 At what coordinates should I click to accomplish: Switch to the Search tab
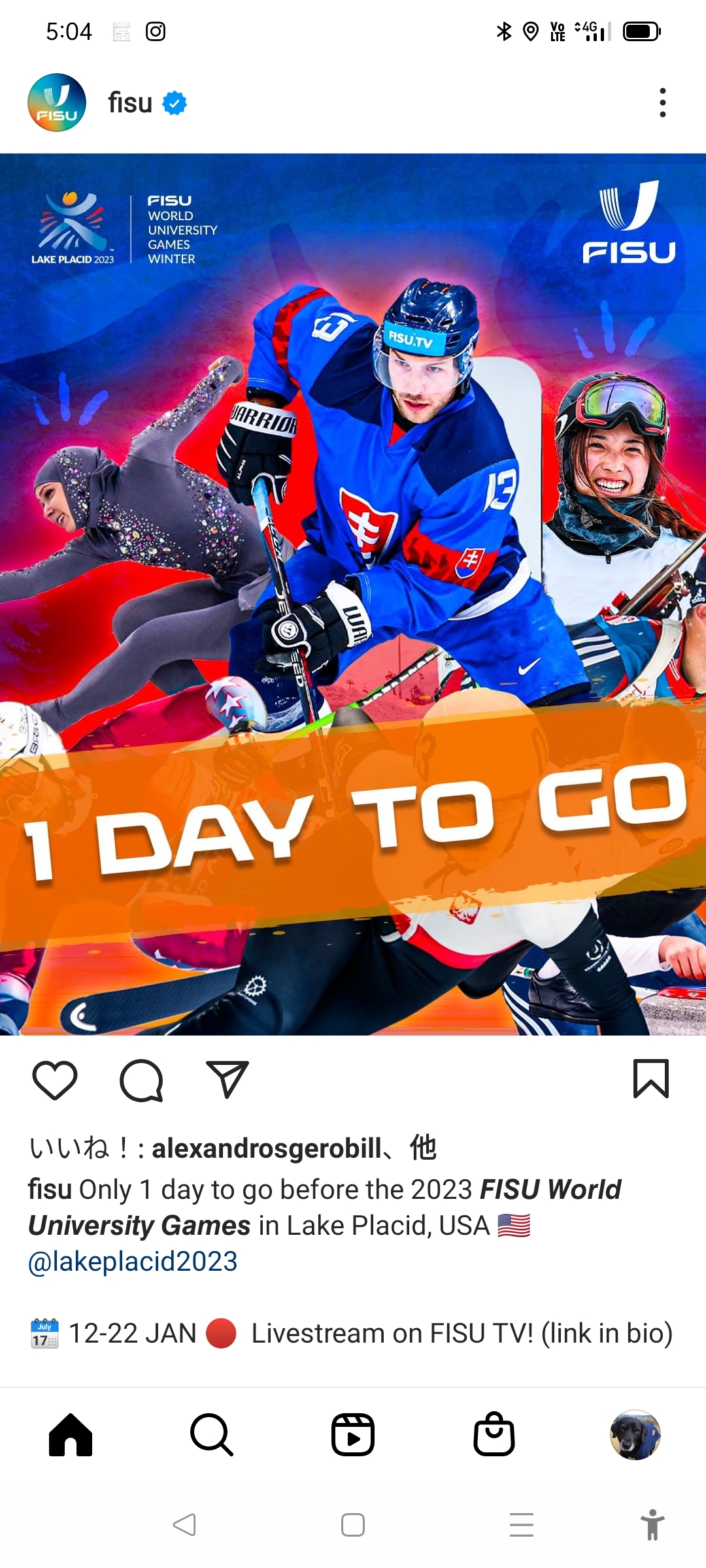coord(211,1435)
